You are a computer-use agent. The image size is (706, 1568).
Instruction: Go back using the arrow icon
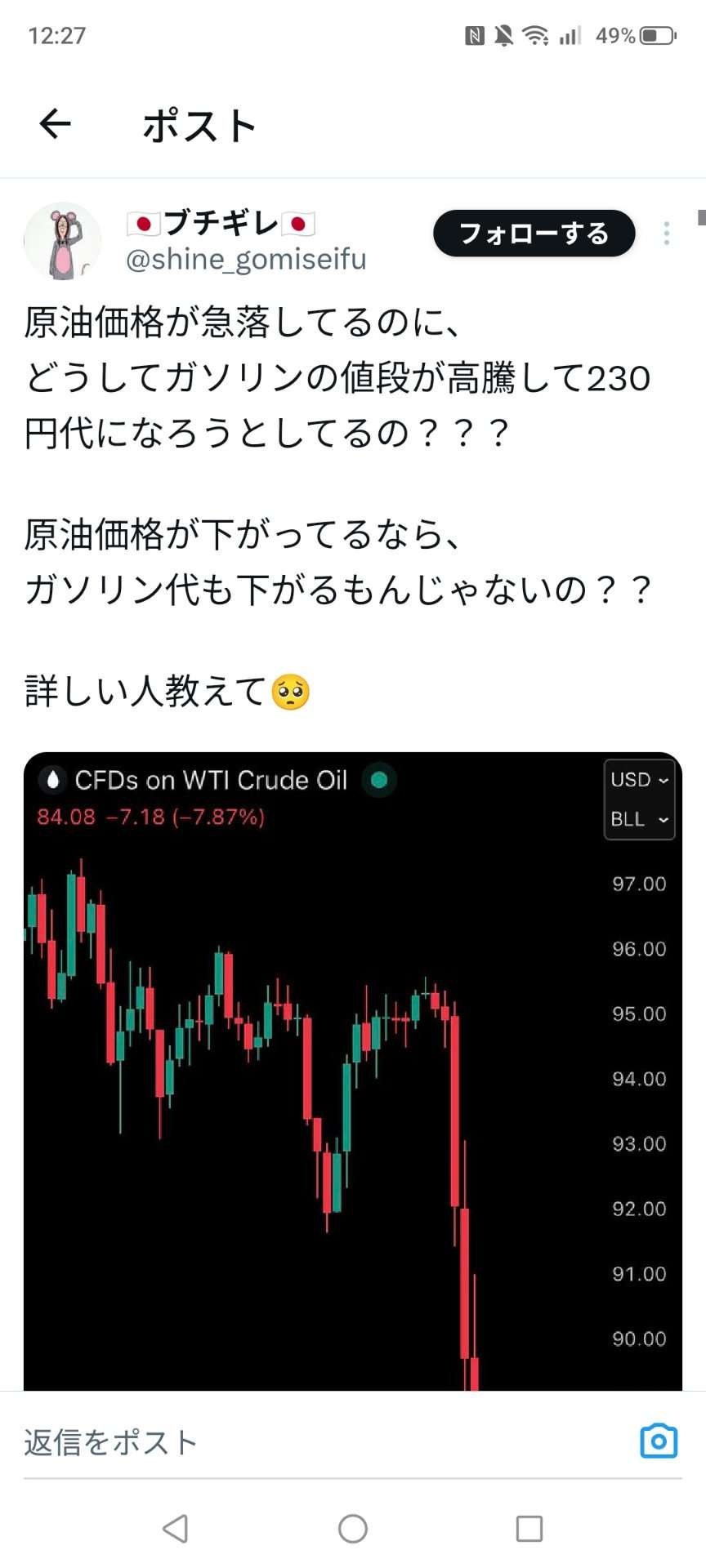[56, 124]
